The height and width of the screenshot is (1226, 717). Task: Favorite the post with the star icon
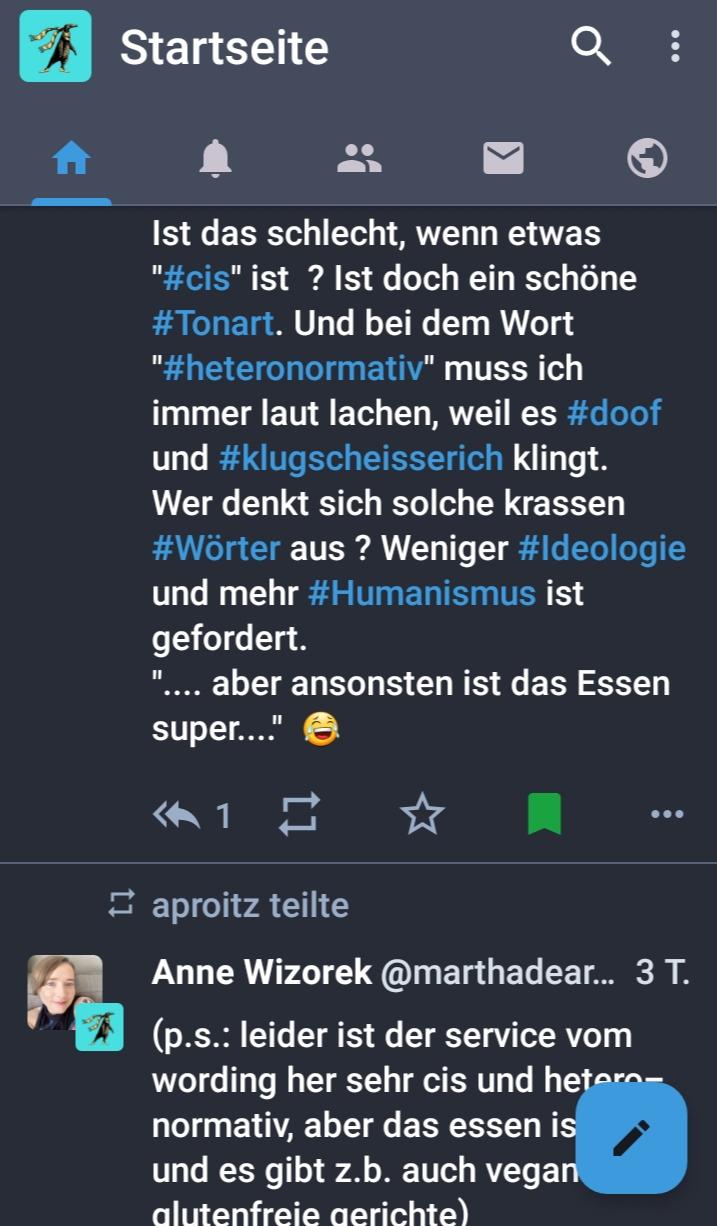pyautogui.click(x=422, y=815)
